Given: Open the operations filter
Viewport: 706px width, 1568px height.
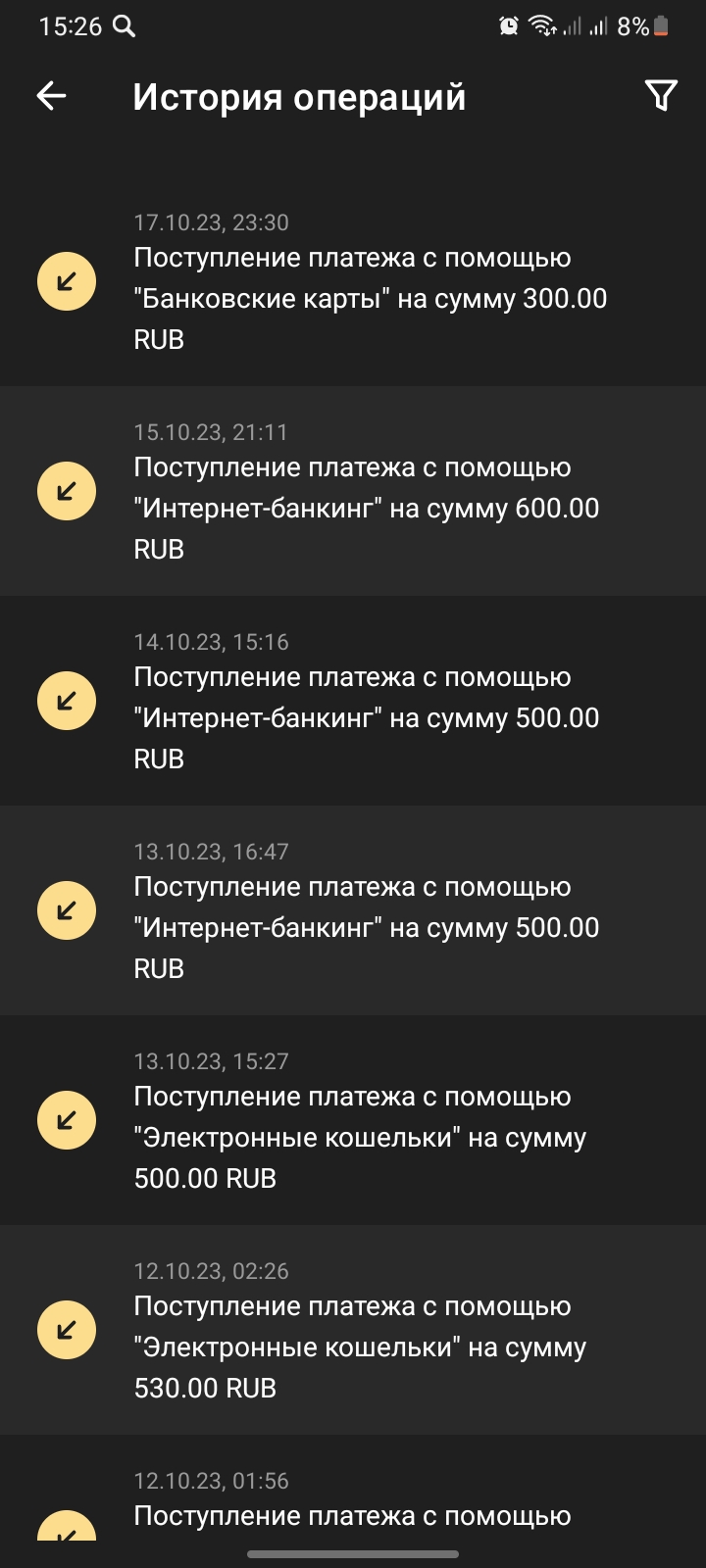Looking at the screenshot, I should coord(661,96).
